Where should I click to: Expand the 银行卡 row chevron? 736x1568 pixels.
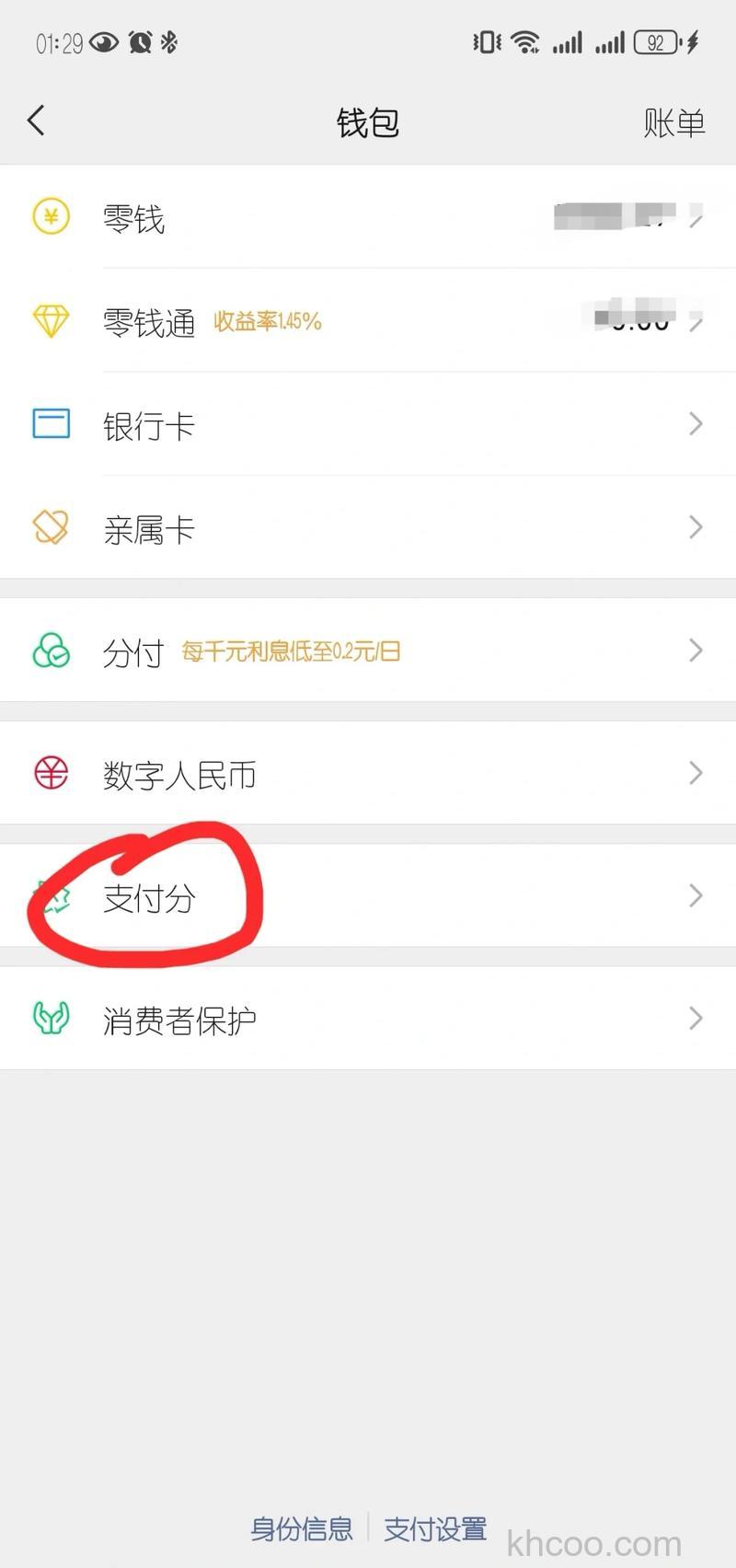[x=696, y=424]
